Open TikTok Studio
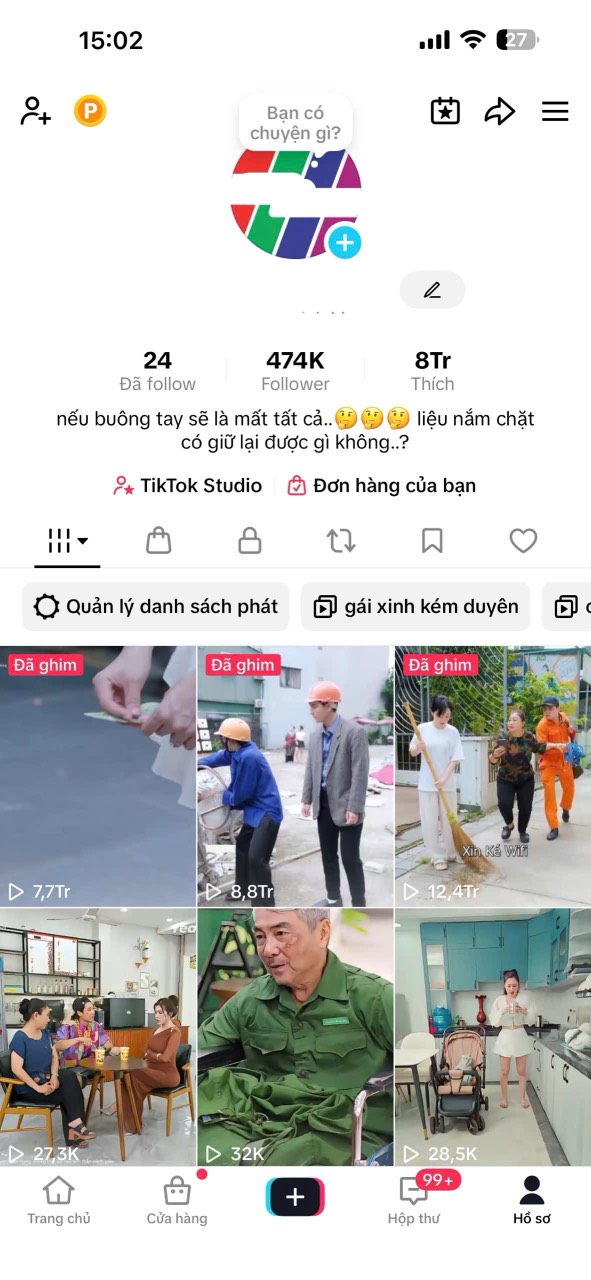Image resolution: width=591 pixels, height=1280 pixels. coord(188,486)
